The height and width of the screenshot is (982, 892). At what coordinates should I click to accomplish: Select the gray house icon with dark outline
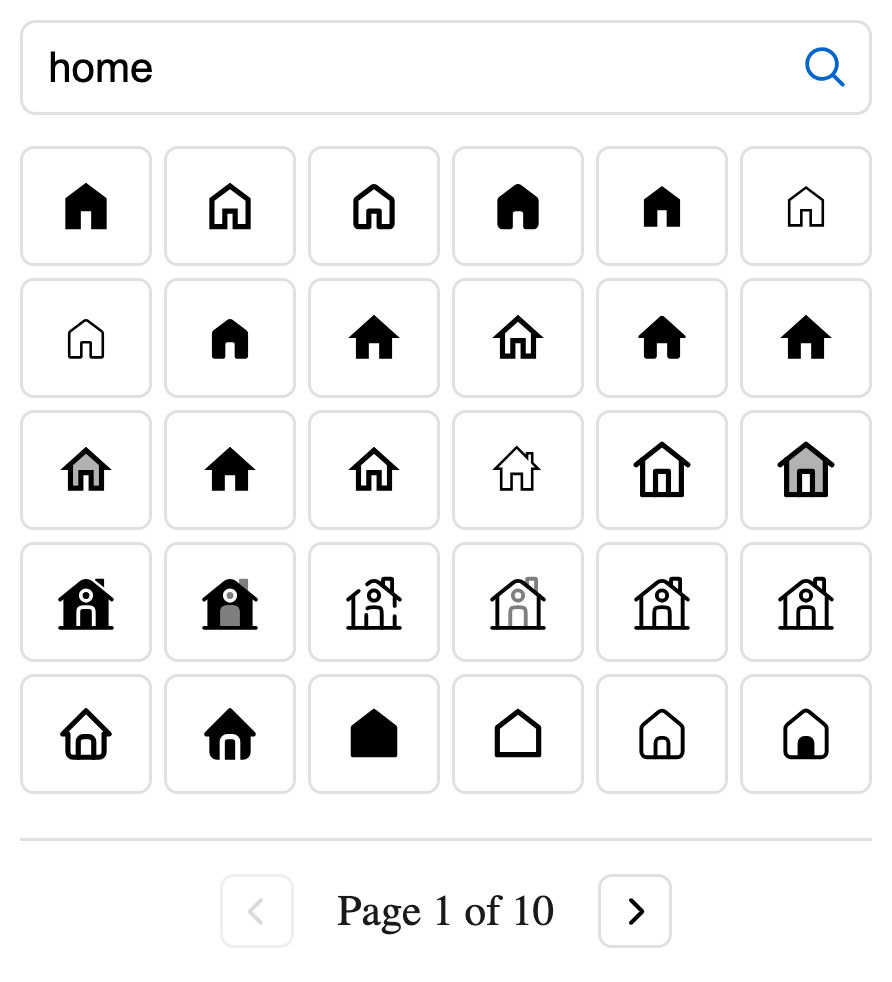click(x=806, y=470)
